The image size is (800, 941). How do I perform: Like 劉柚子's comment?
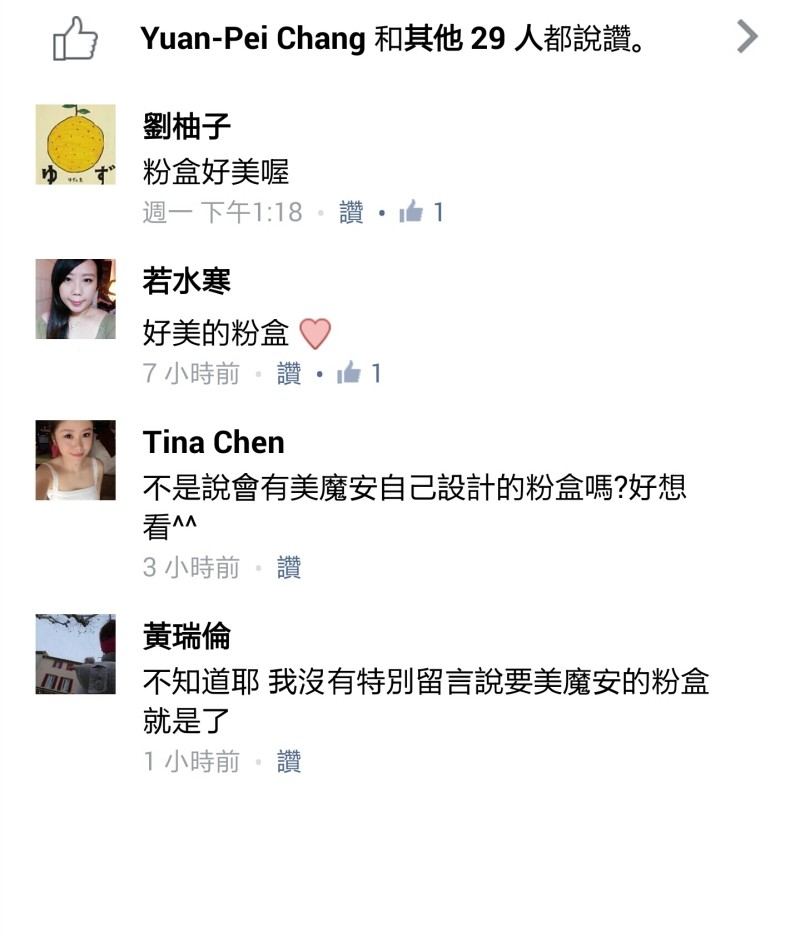(x=351, y=212)
